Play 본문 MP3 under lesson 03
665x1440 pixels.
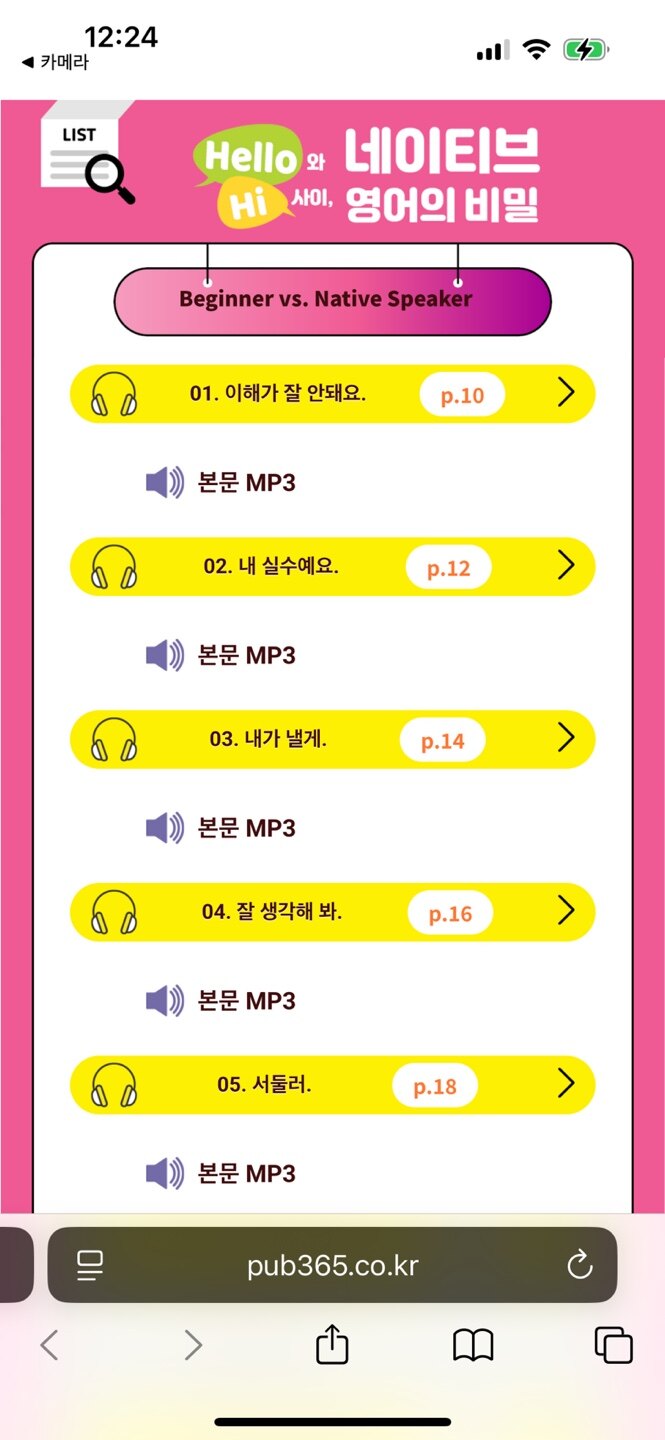point(222,828)
